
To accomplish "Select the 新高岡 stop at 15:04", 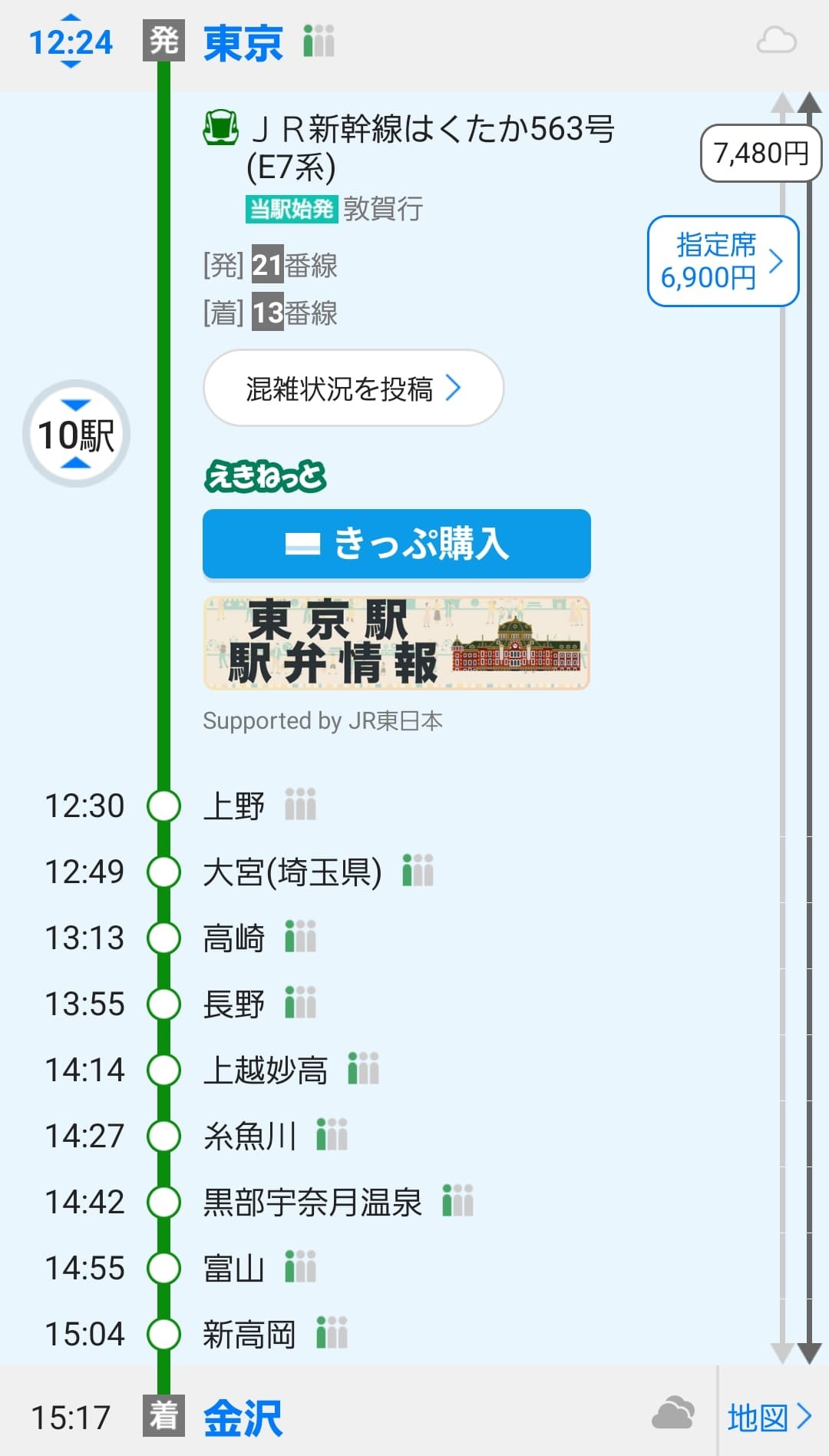I will pos(249,1335).
